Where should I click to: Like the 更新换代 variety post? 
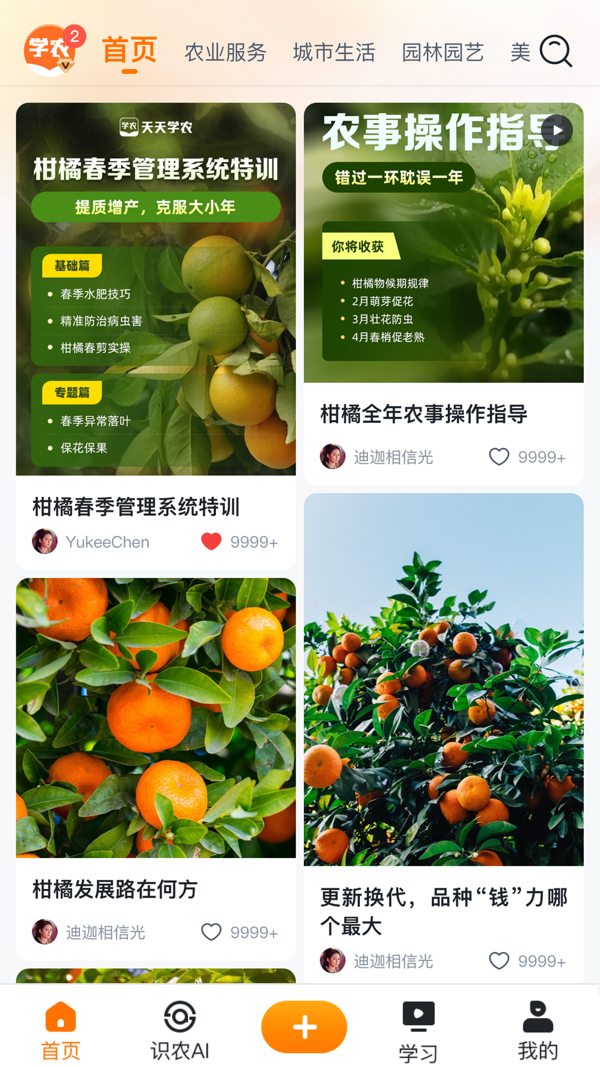[499, 961]
